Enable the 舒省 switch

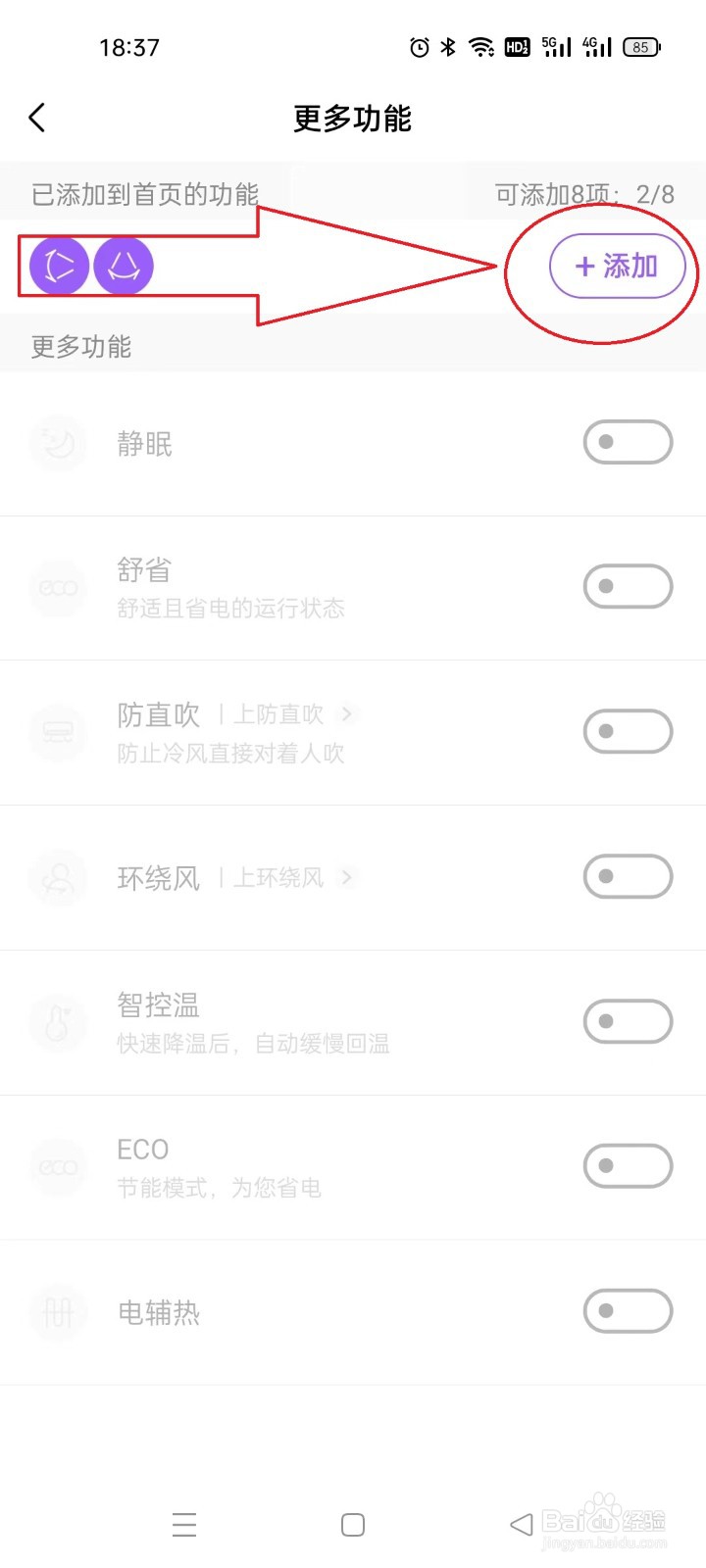(628, 587)
